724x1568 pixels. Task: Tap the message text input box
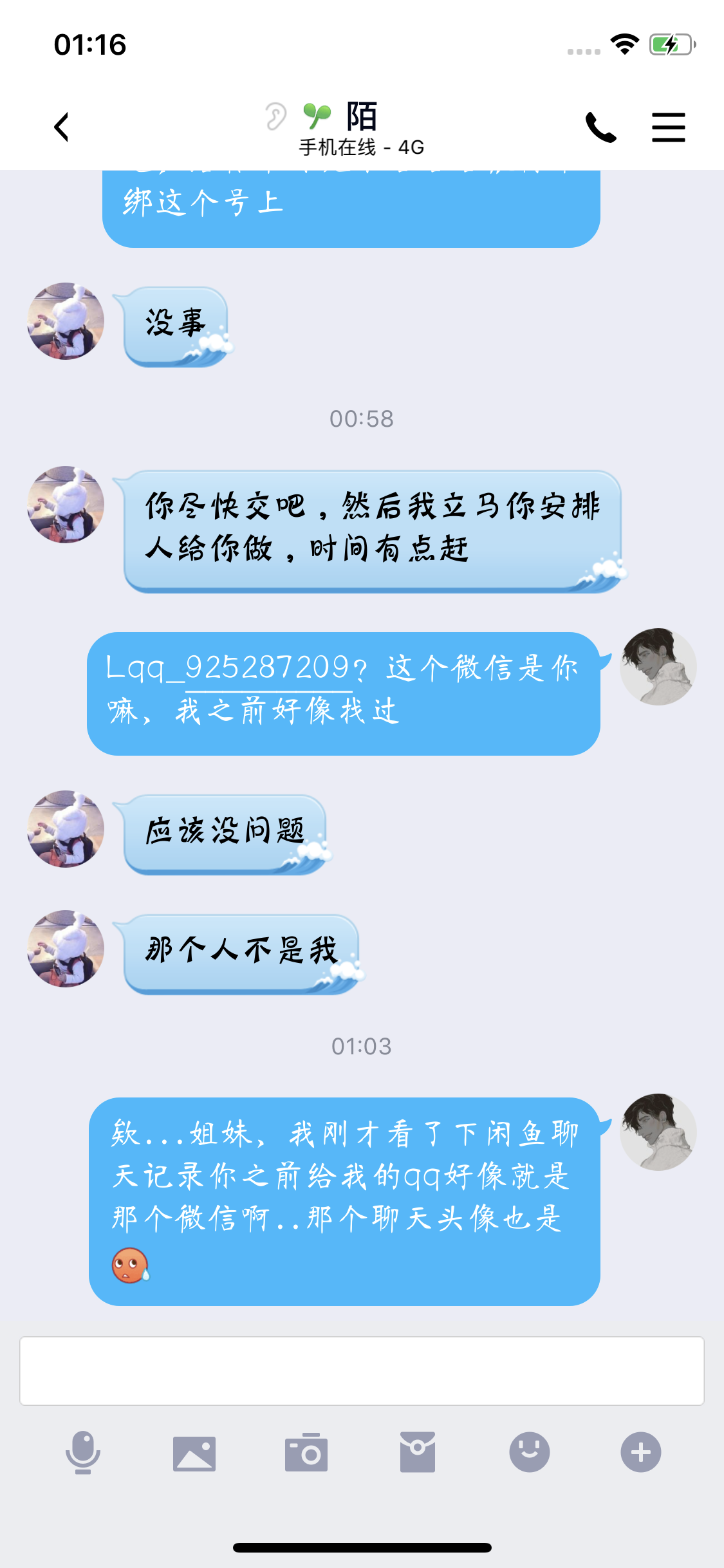(x=362, y=1370)
